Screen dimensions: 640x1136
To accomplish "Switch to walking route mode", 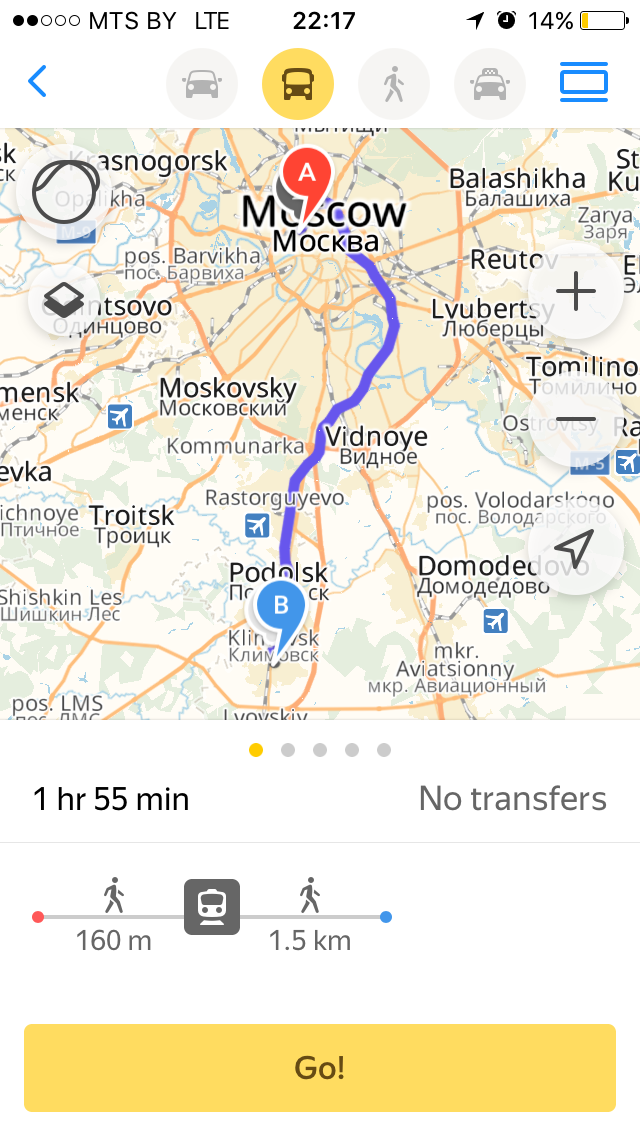I will coord(394,85).
